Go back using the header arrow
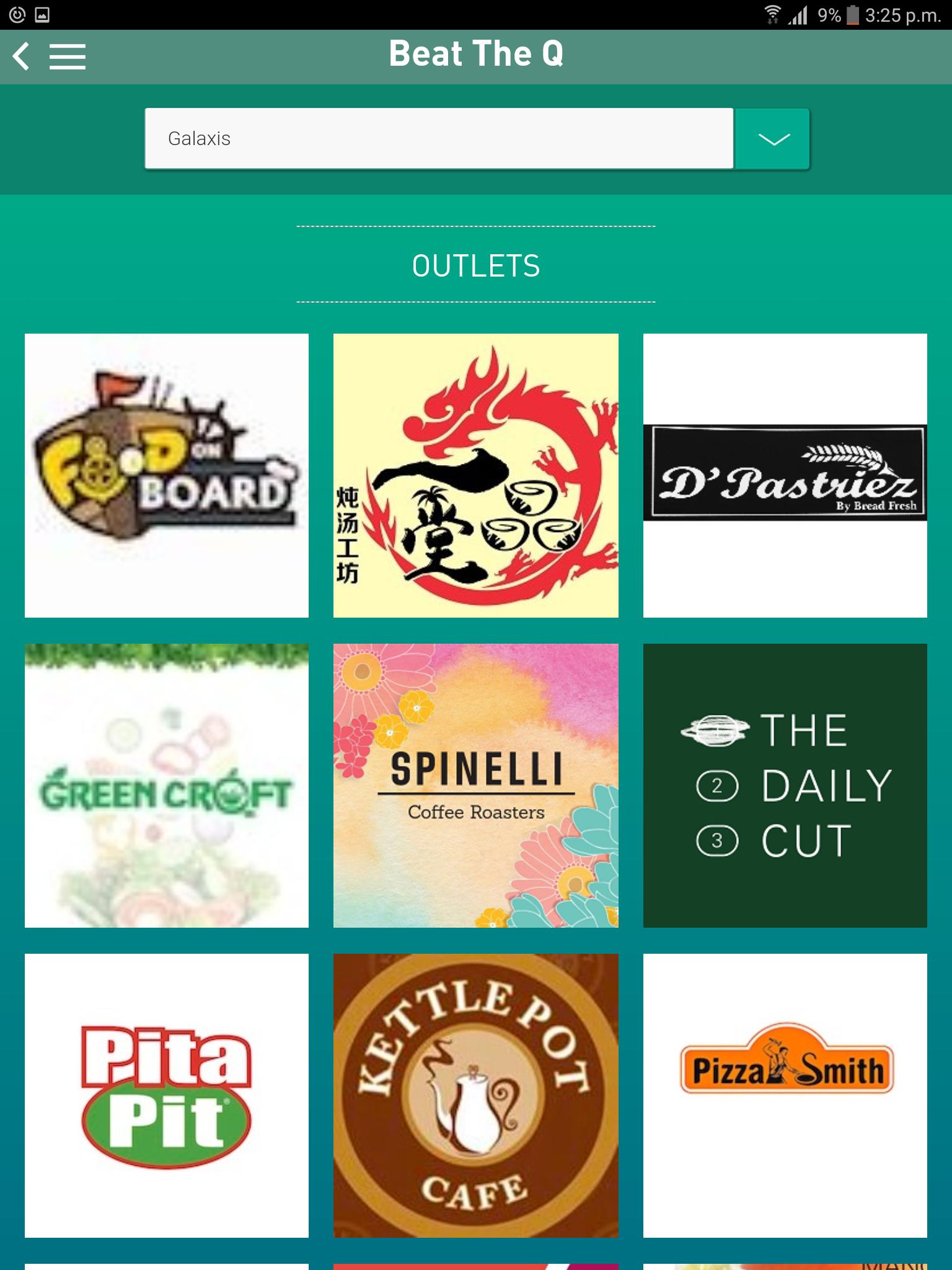The image size is (952, 1270). point(22,56)
